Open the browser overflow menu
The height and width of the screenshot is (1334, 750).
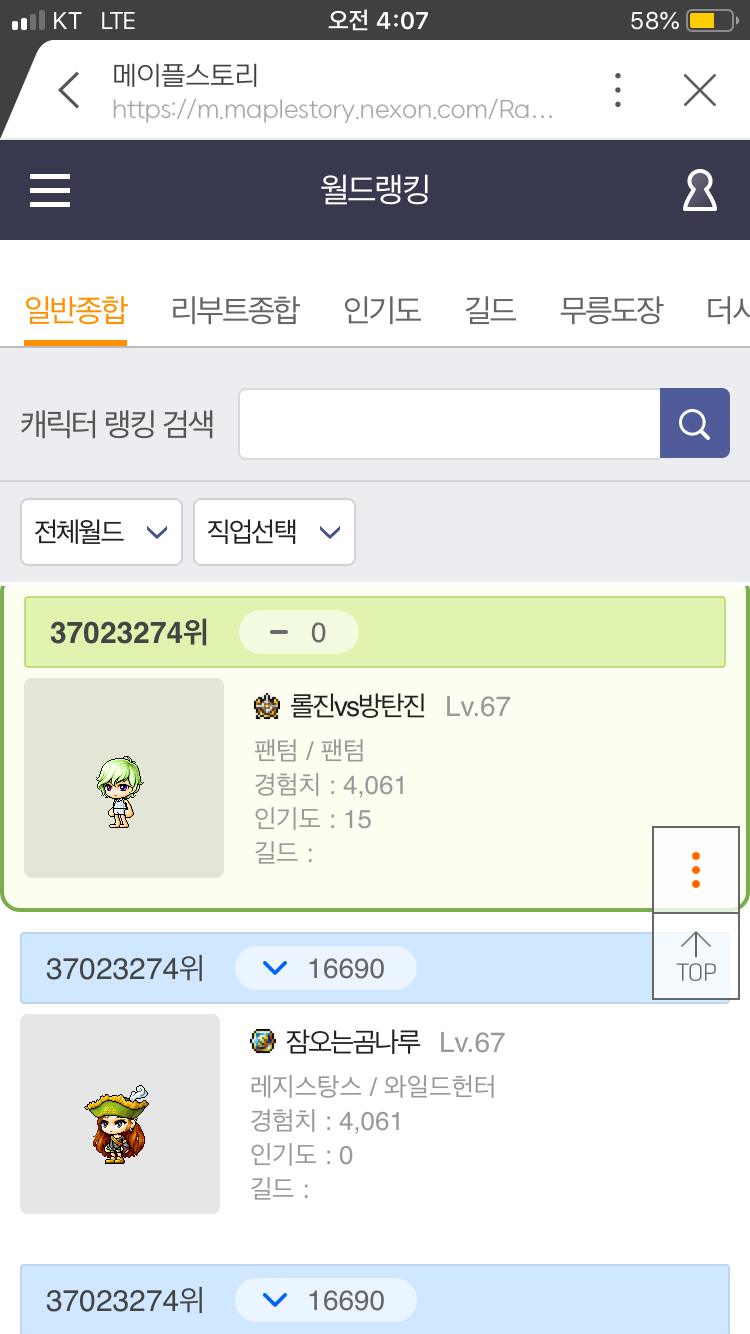[x=618, y=91]
